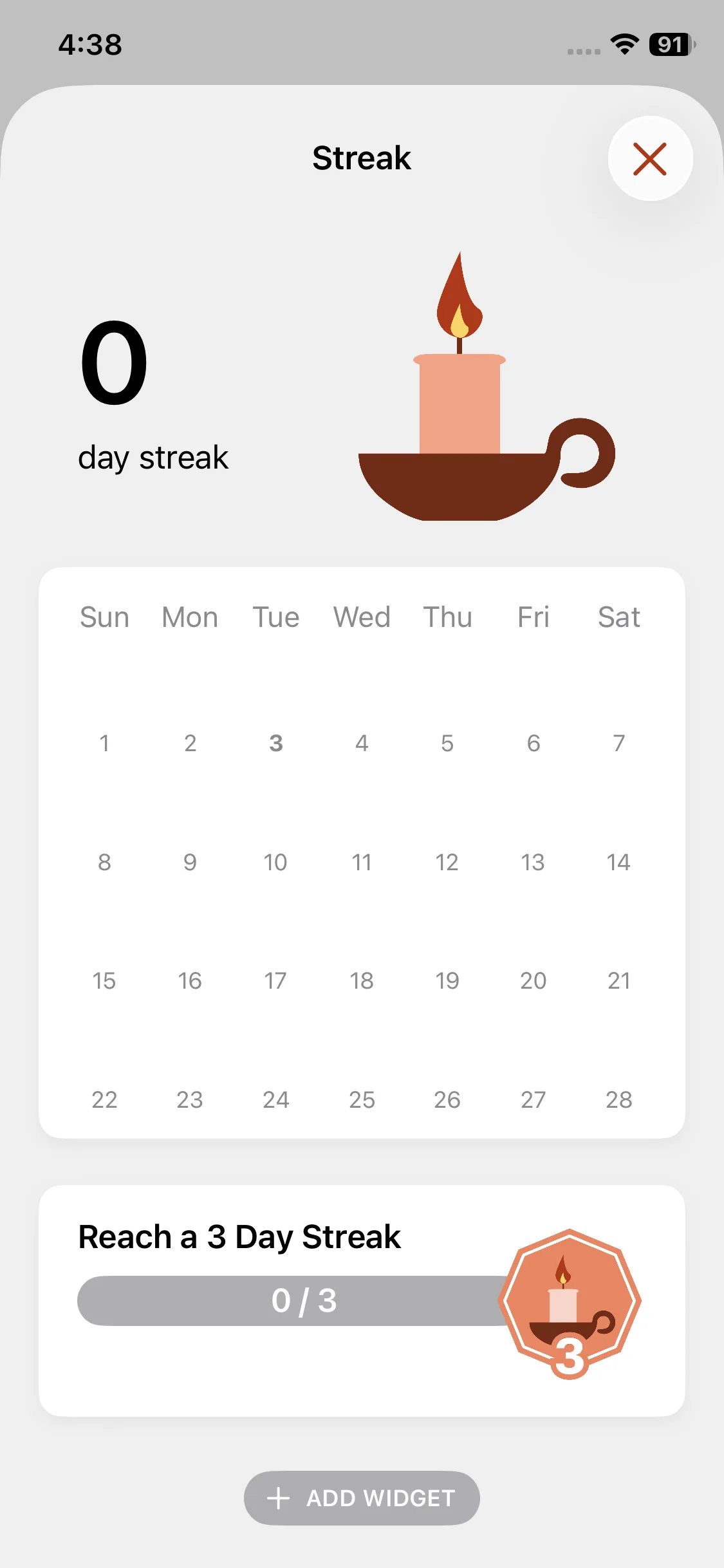Open the Reach a 3 Day Streak card
724x1568 pixels.
(x=362, y=1300)
